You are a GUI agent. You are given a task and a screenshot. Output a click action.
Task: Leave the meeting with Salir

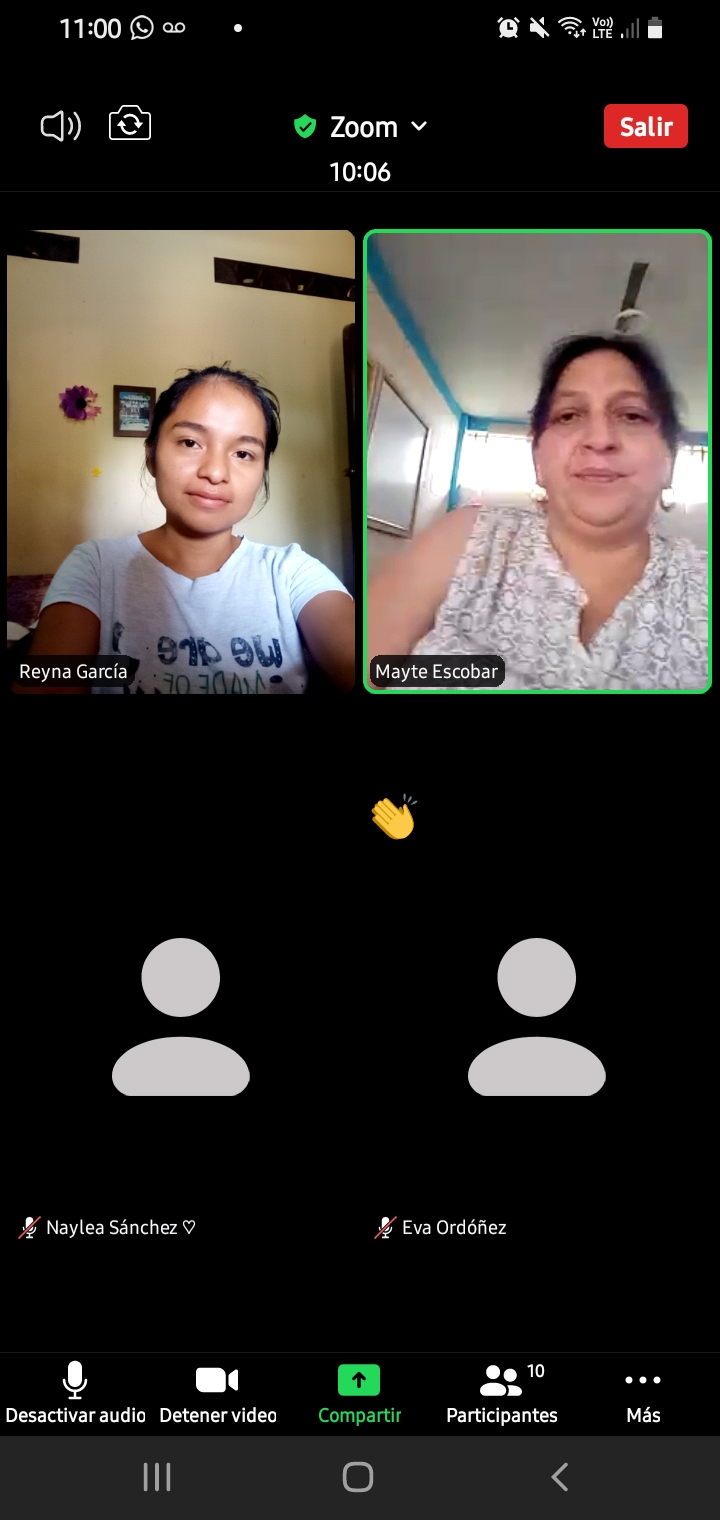click(x=646, y=126)
